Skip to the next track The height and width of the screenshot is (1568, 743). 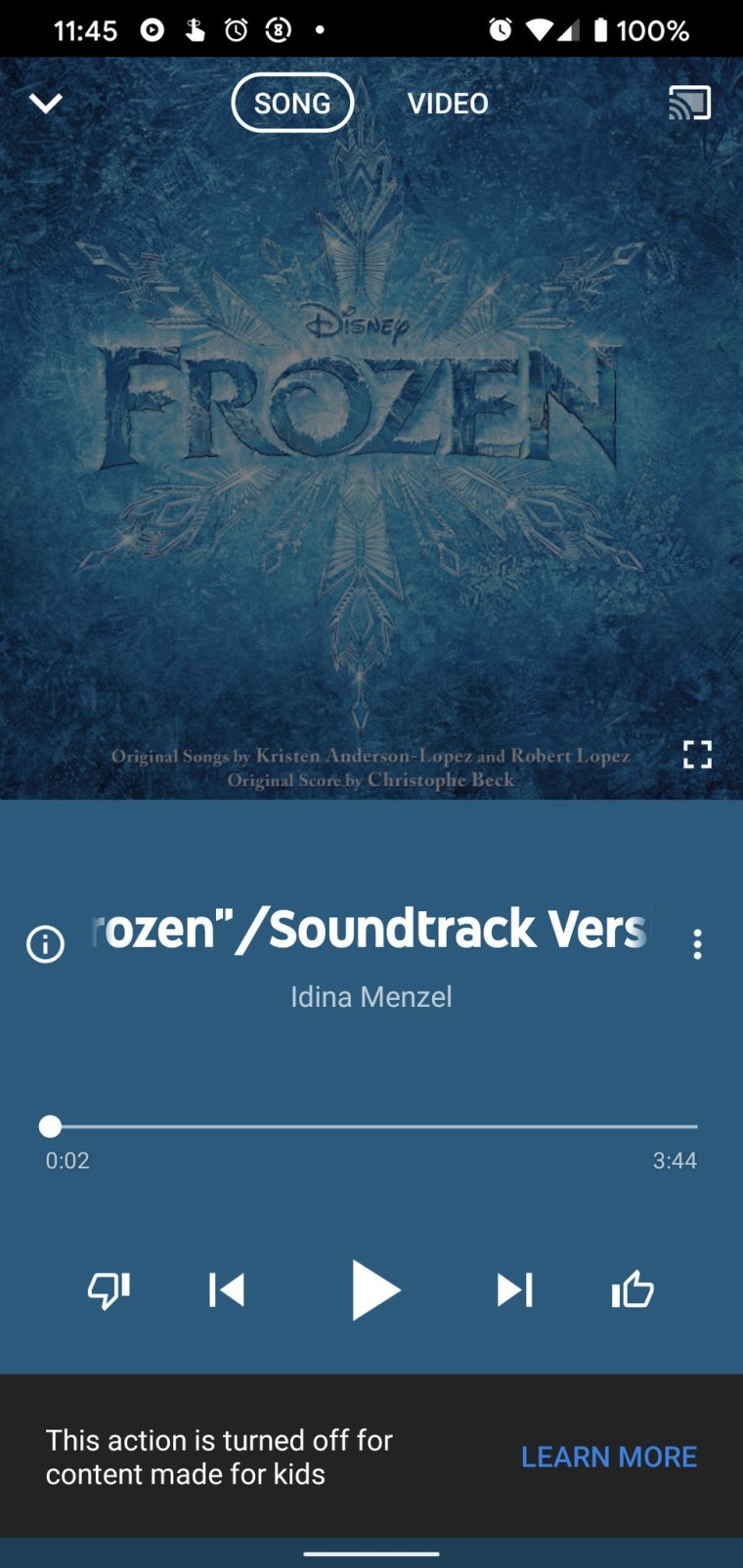point(514,1290)
